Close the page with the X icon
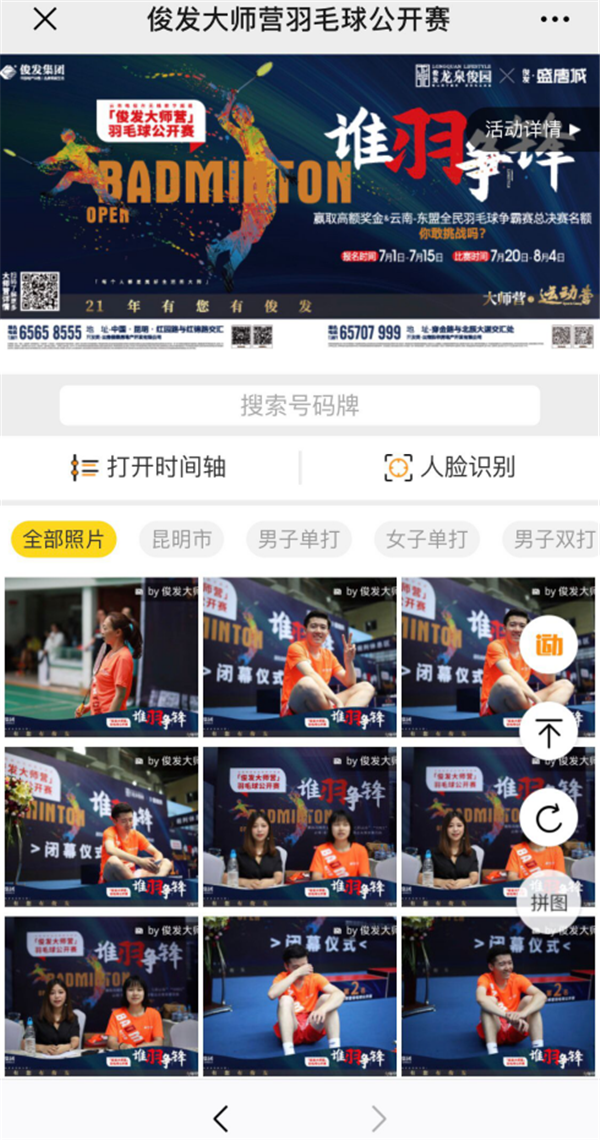Viewport: 600px width, 1140px height. (44, 19)
